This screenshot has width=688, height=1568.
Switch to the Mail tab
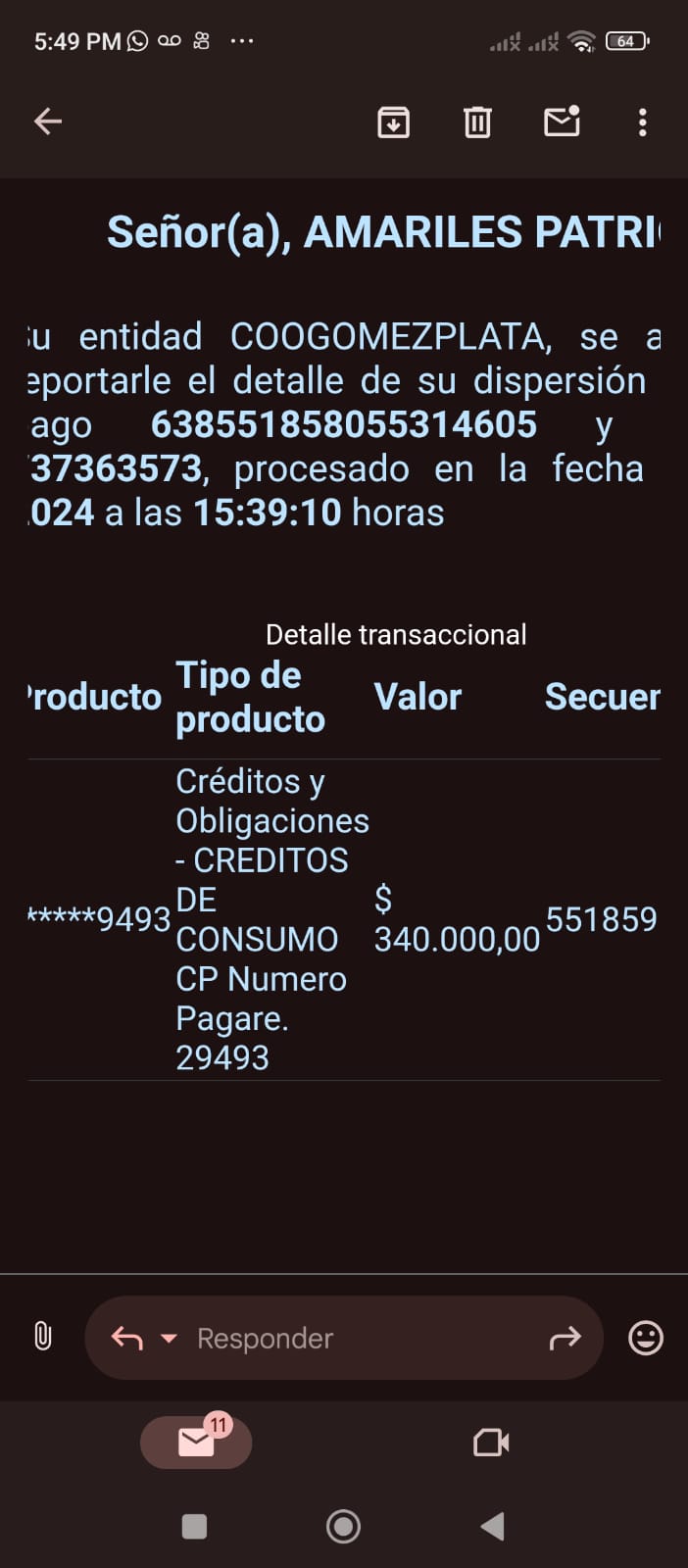click(196, 1443)
